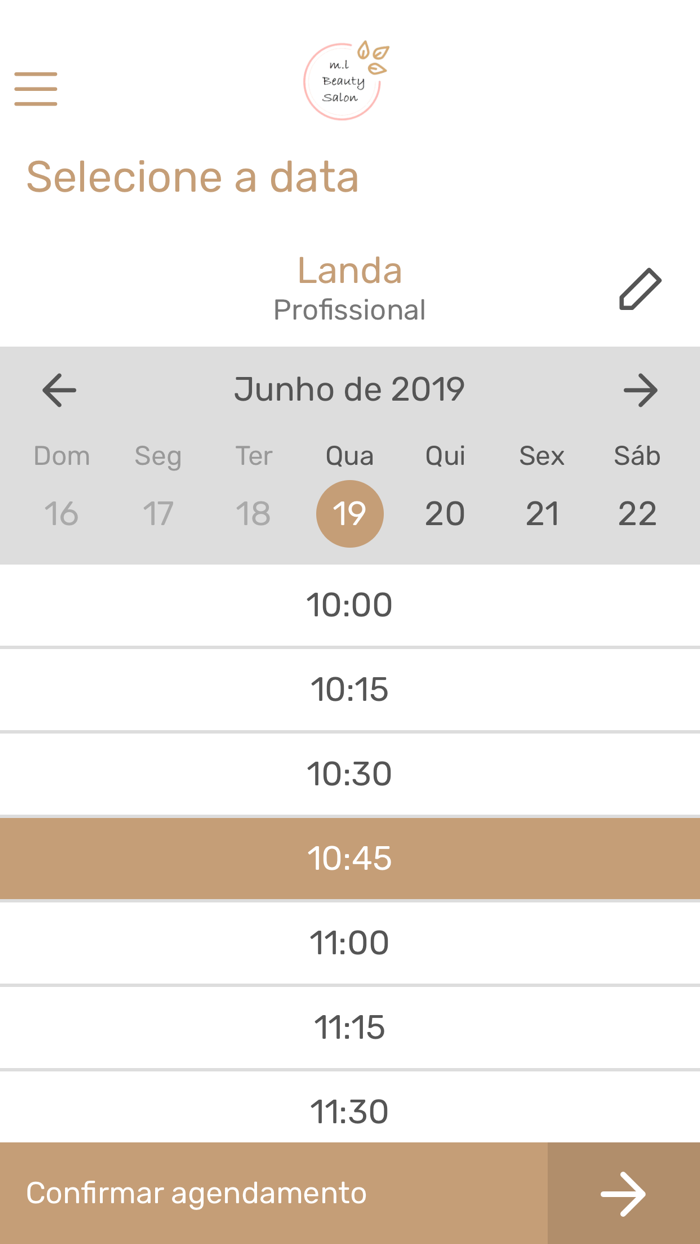Edit the selected professional Landa
This screenshot has height=1244, width=700.
pyautogui.click(x=640, y=289)
